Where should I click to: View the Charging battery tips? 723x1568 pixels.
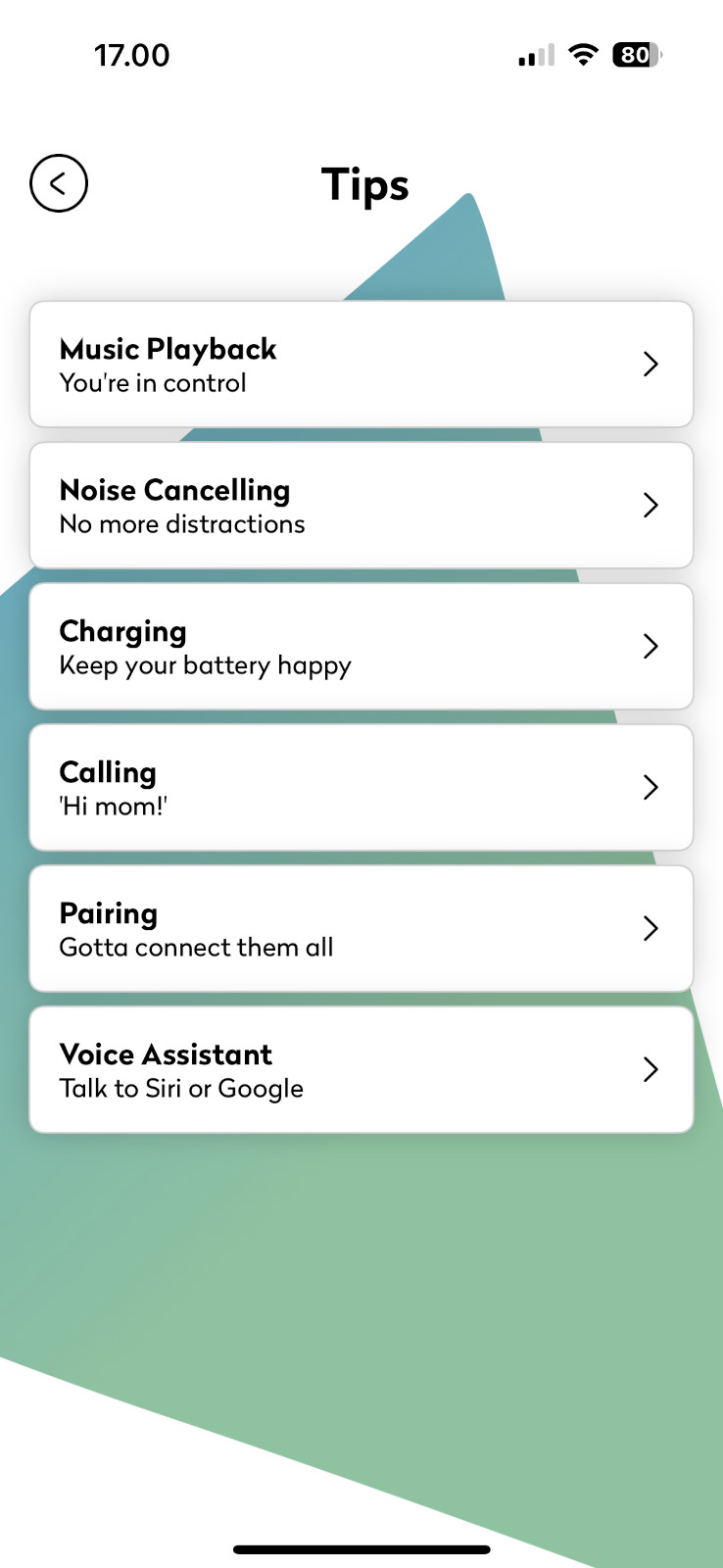(x=361, y=647)
